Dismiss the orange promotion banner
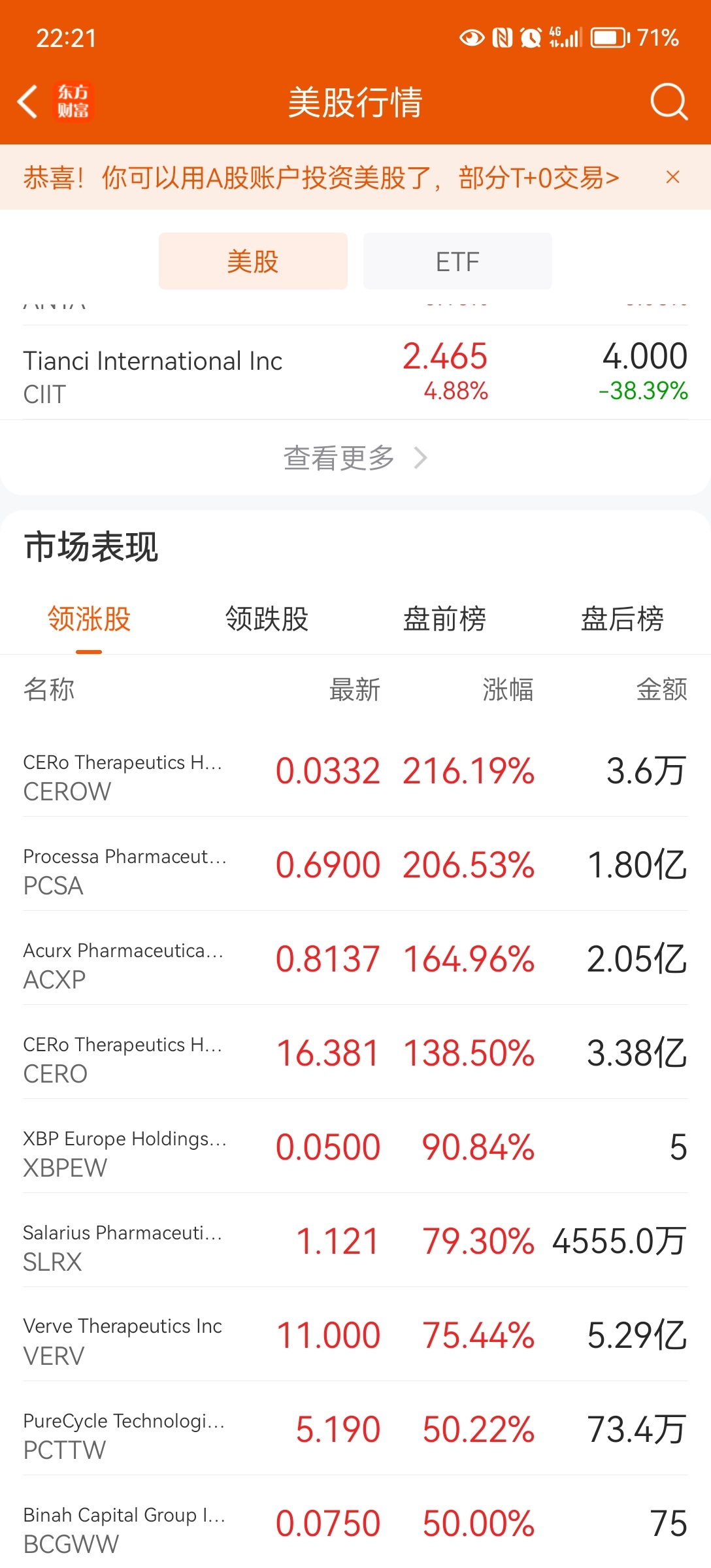The image size is (711, 1568). pyautogui.click(x=672, y=177)
